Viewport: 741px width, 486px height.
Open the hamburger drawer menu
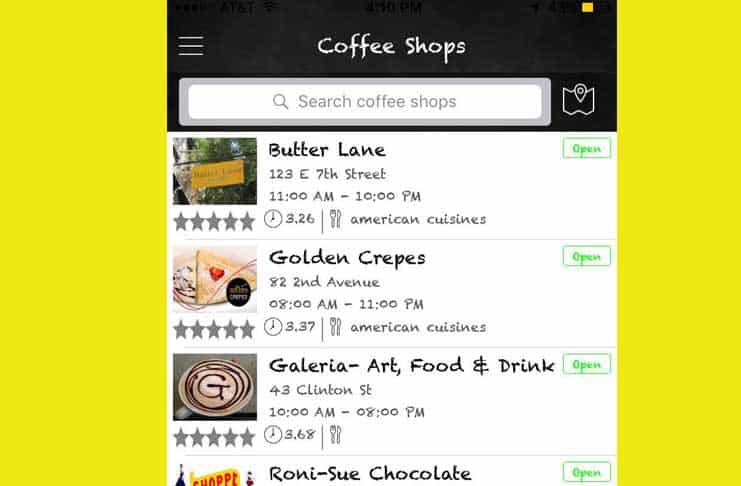pos(190,46)
